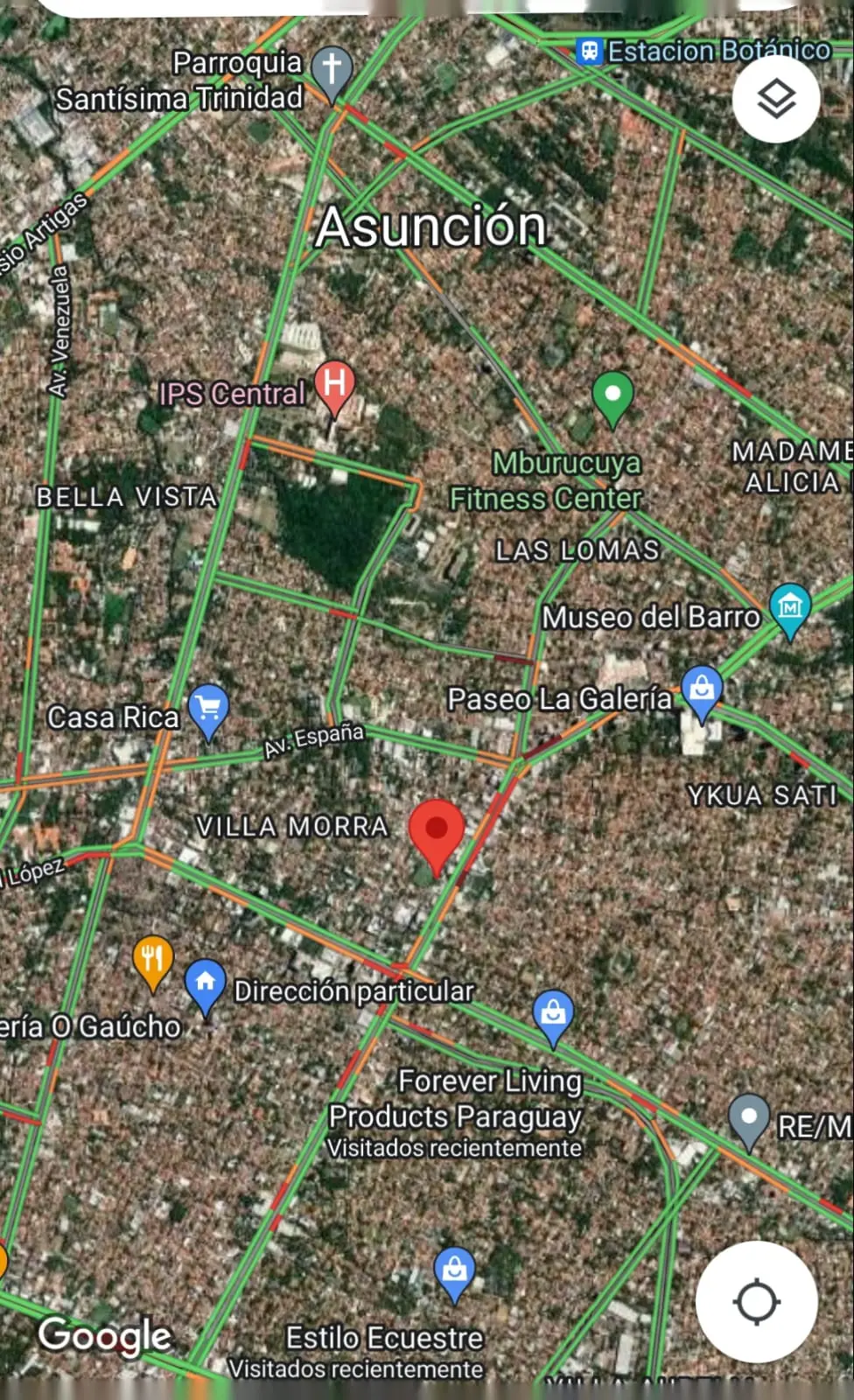Tap the Estilo Ecuestre shopping marker
Image resolution: width=854 pixels, height=1400 pixels.
point(455,1274)
